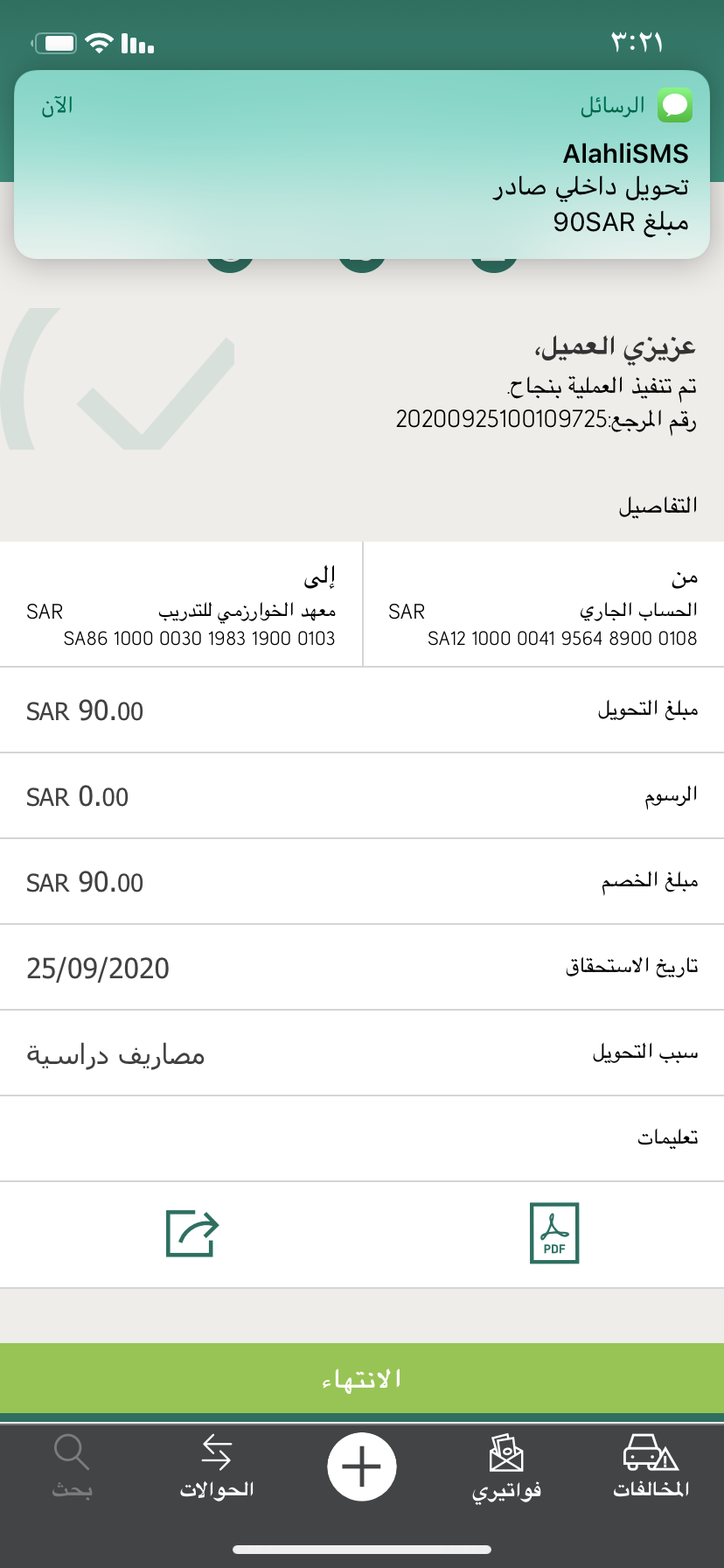
Task: Tap the green الانتهاء finish button
Action: pos(362,1378)
